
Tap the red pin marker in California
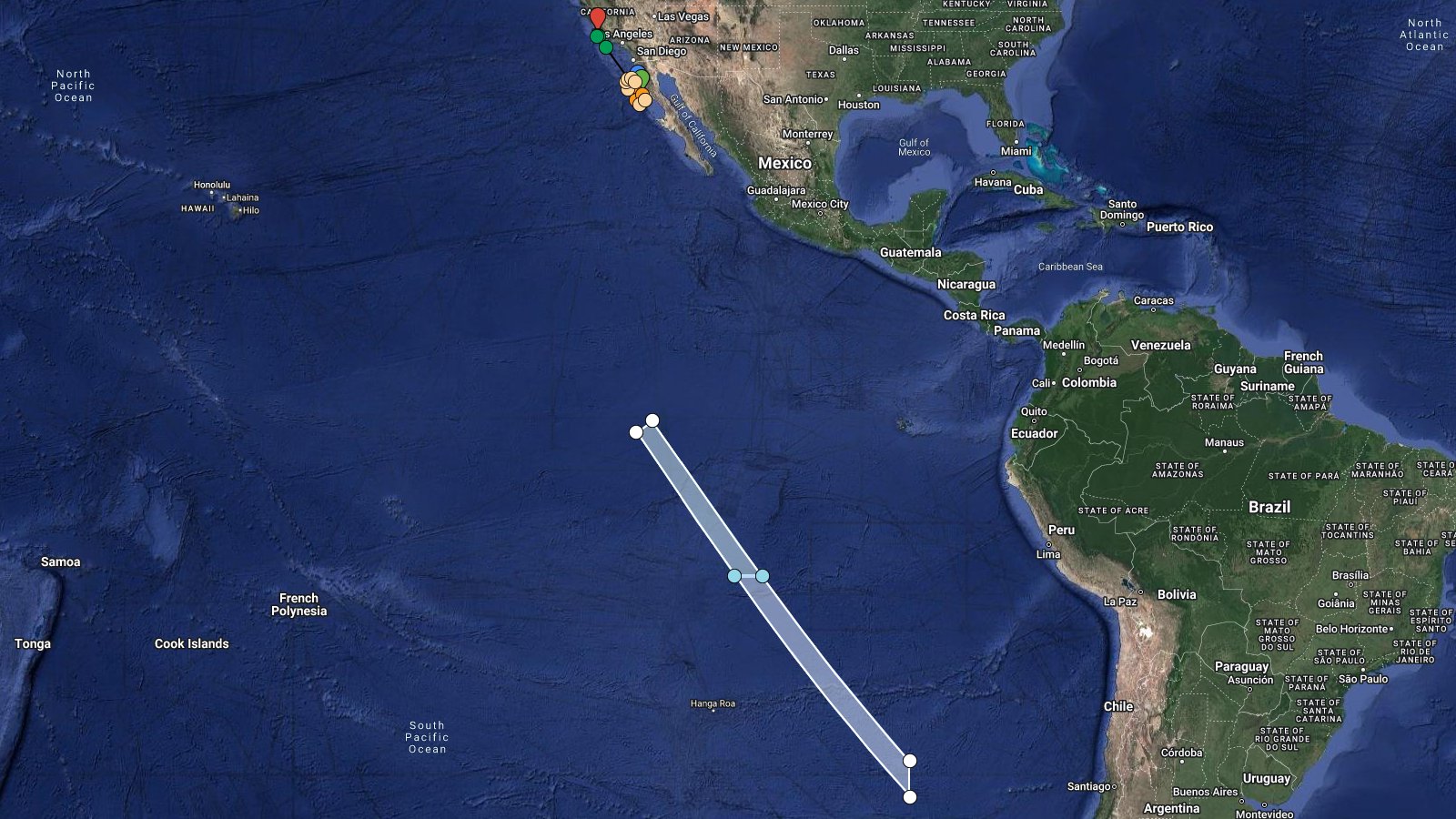tap(597, 16)
